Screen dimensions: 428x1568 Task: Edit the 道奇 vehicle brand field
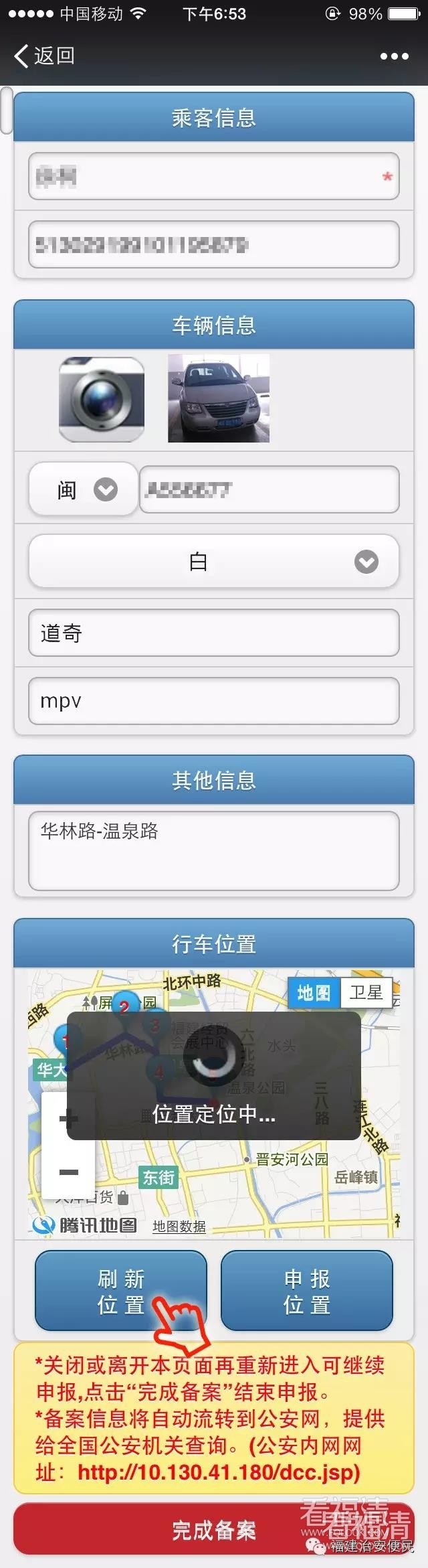(x=213, y=633)
